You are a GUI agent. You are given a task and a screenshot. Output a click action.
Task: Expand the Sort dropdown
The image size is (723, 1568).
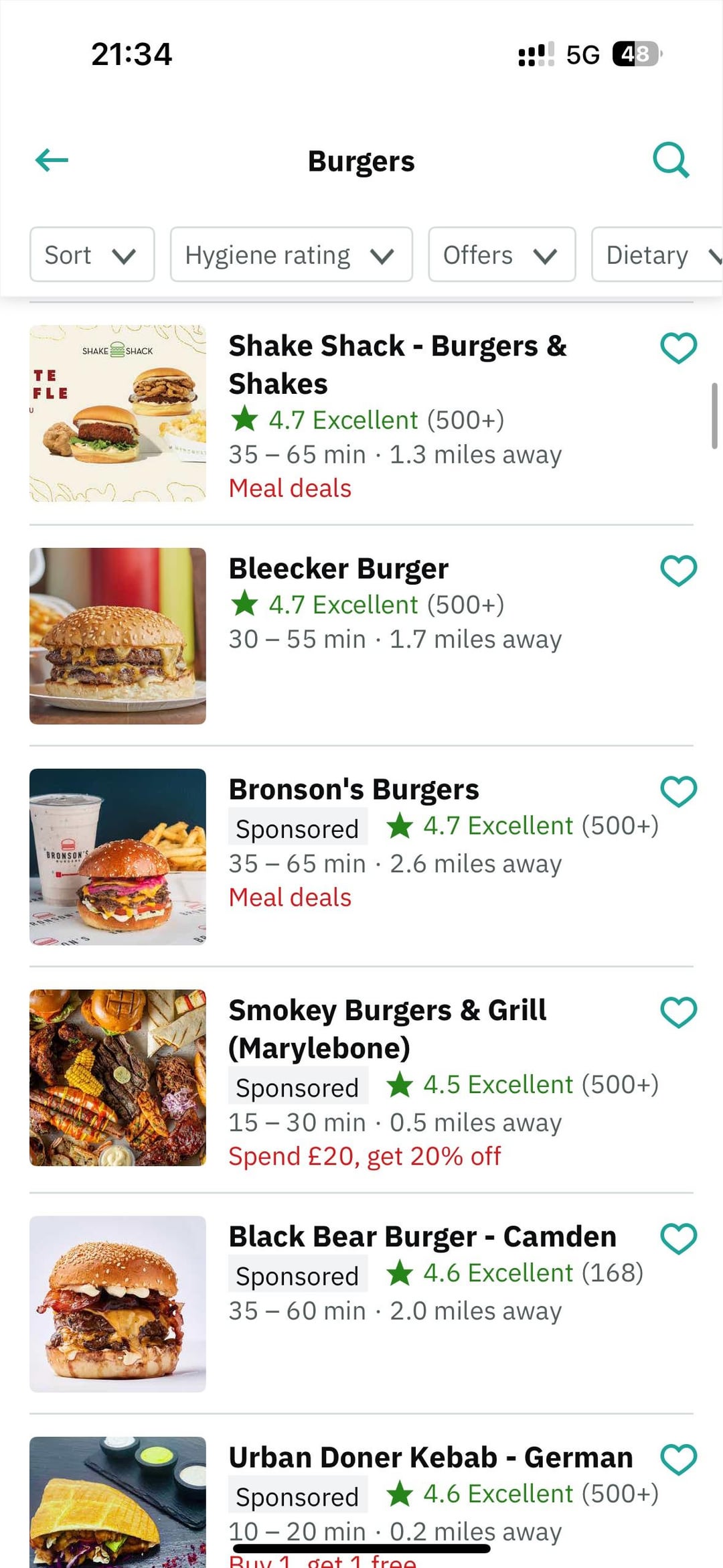(92, 255)
